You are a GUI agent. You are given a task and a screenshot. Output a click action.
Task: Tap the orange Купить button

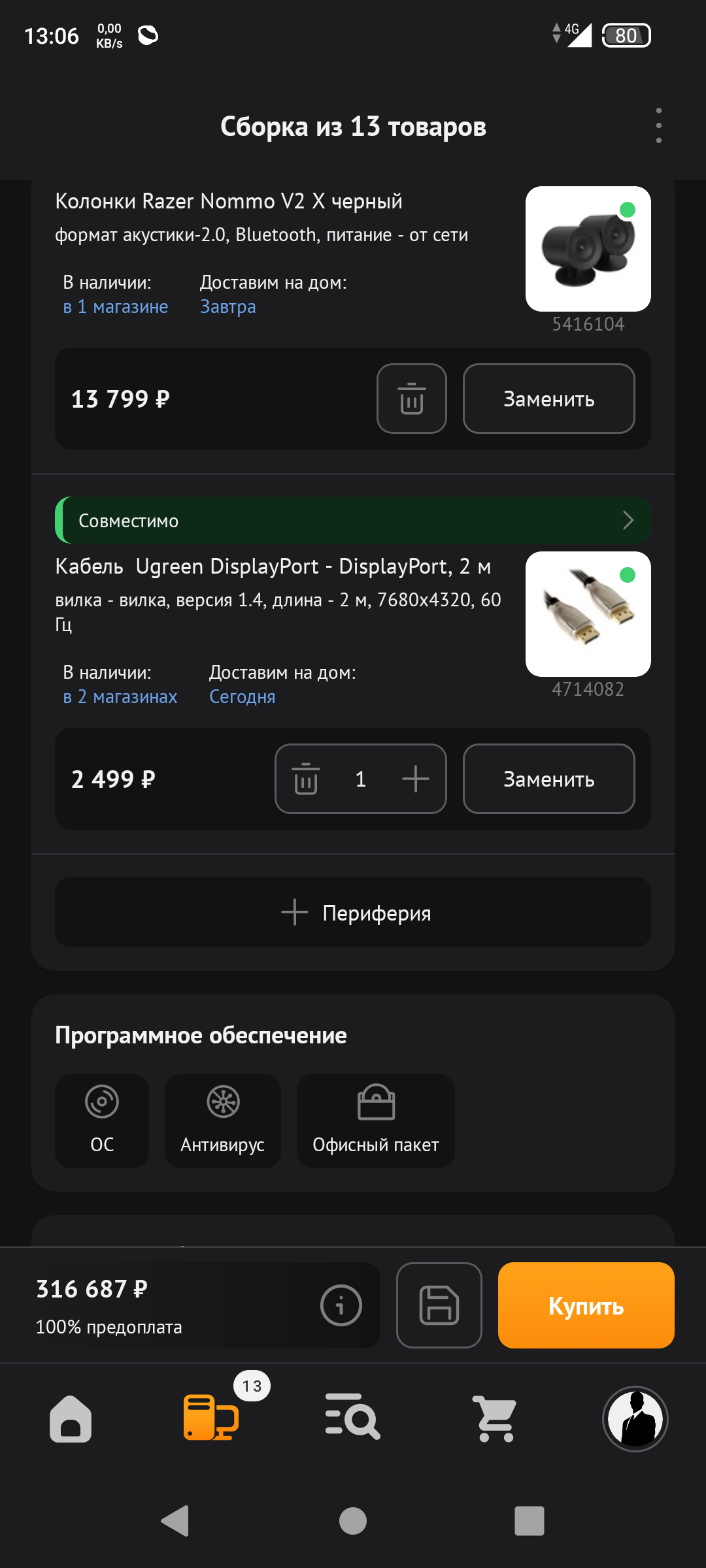coord(586,1305)
